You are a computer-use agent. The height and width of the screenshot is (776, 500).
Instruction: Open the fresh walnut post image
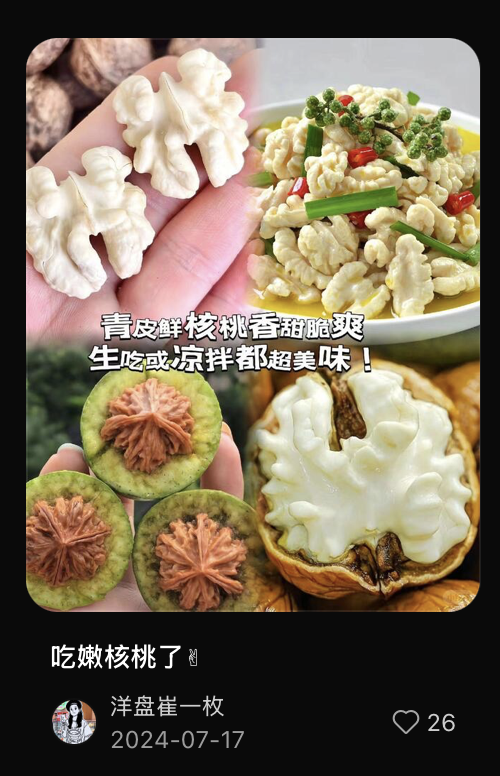[253, 325]
